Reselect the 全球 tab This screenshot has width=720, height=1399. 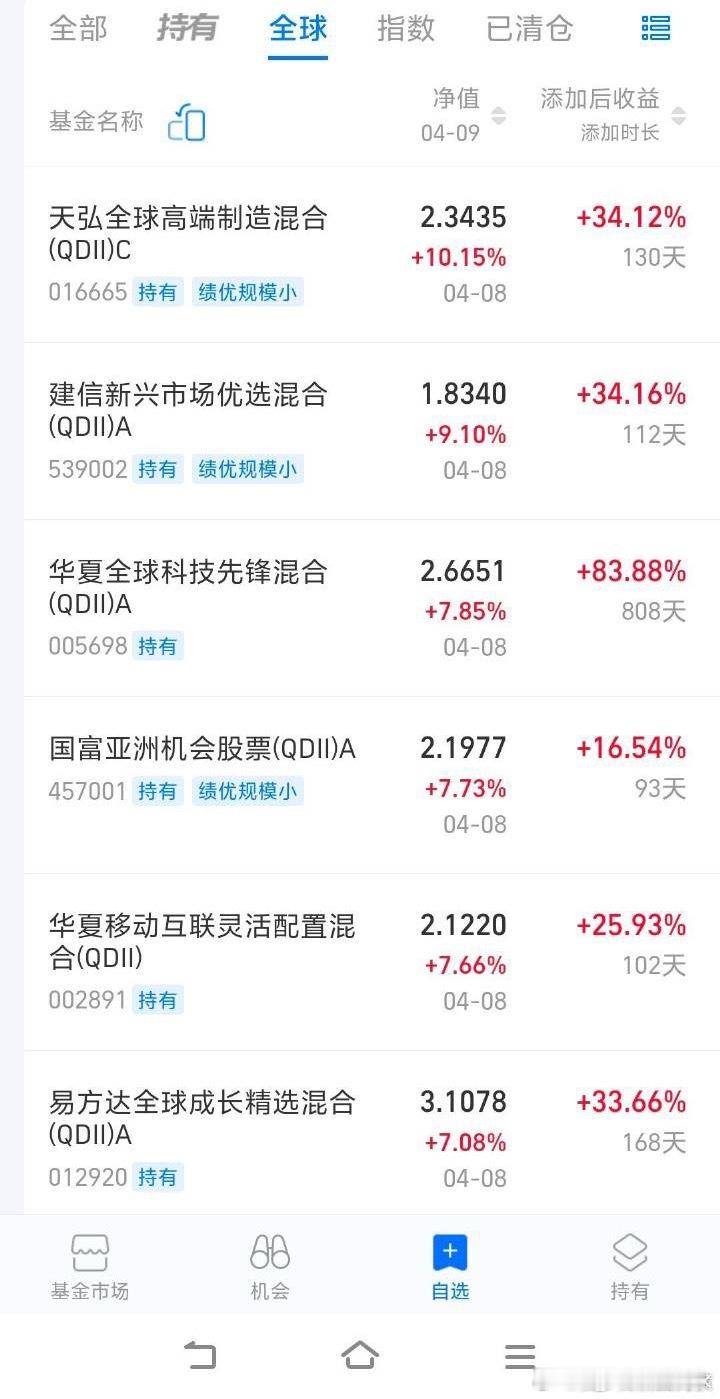(x=297, y=30)
